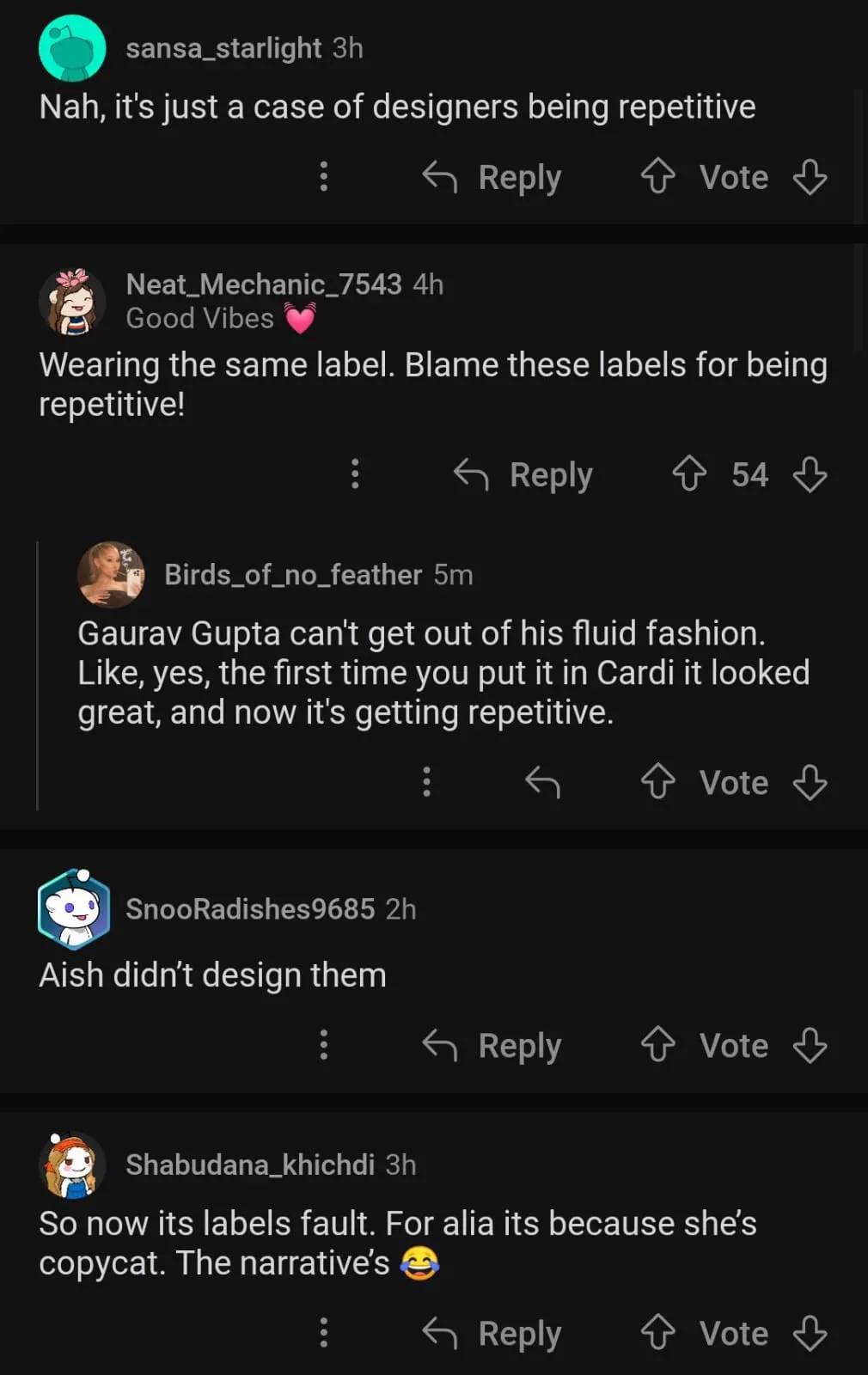The image size is (868, 1375).
Task: Reply to Neat_Mechanic_7543's comment
Action: point(523,474)
